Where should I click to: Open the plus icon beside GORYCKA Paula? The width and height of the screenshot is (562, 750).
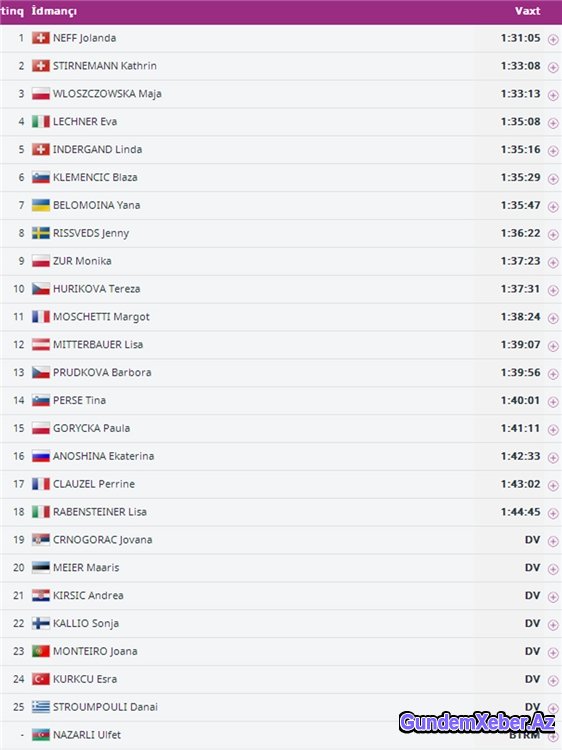[x=553, y=430]
